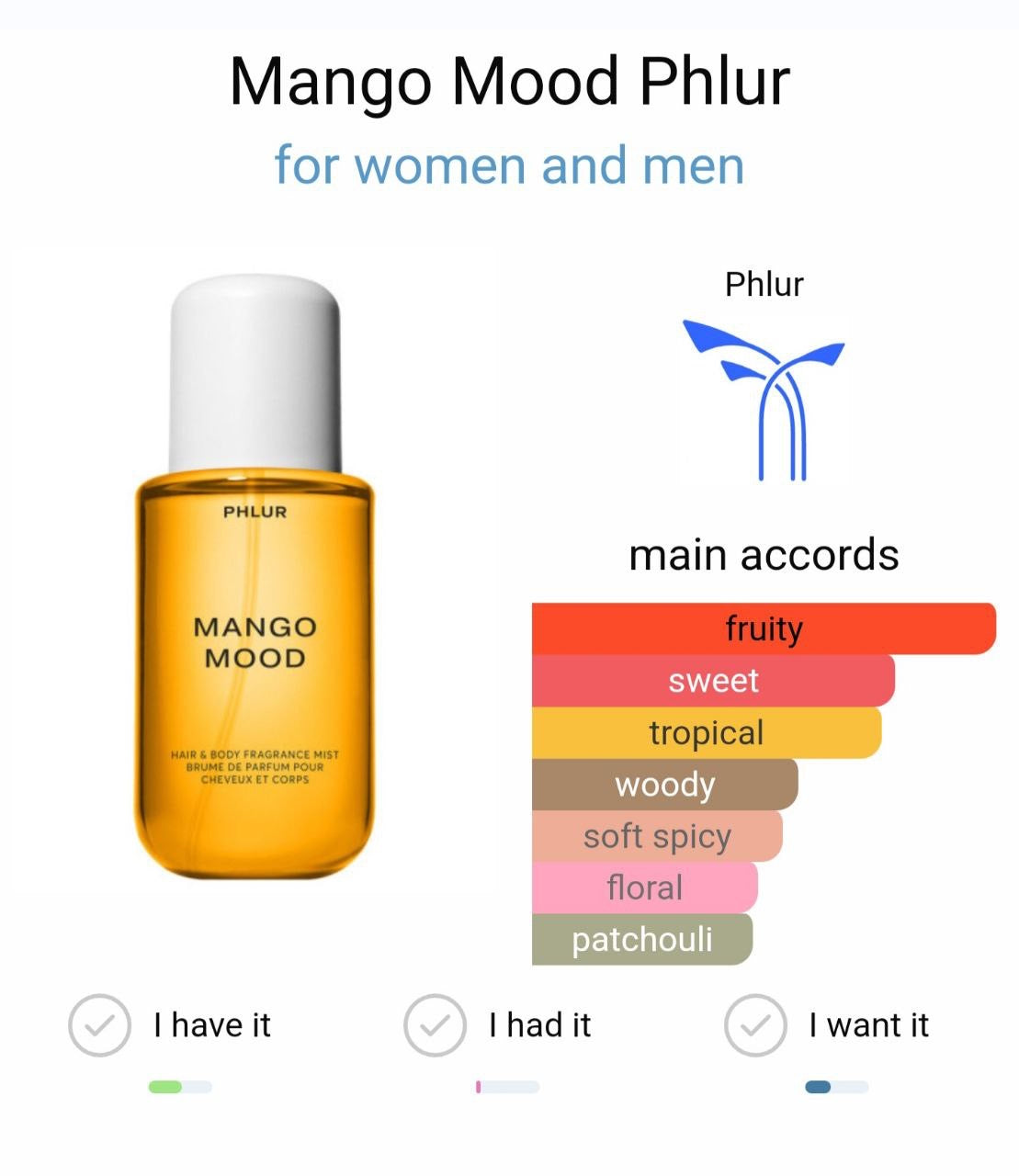This screenshot has width=1019, height=1176.
Task: Select the fruity accord bar
Action: pos(763,628)
